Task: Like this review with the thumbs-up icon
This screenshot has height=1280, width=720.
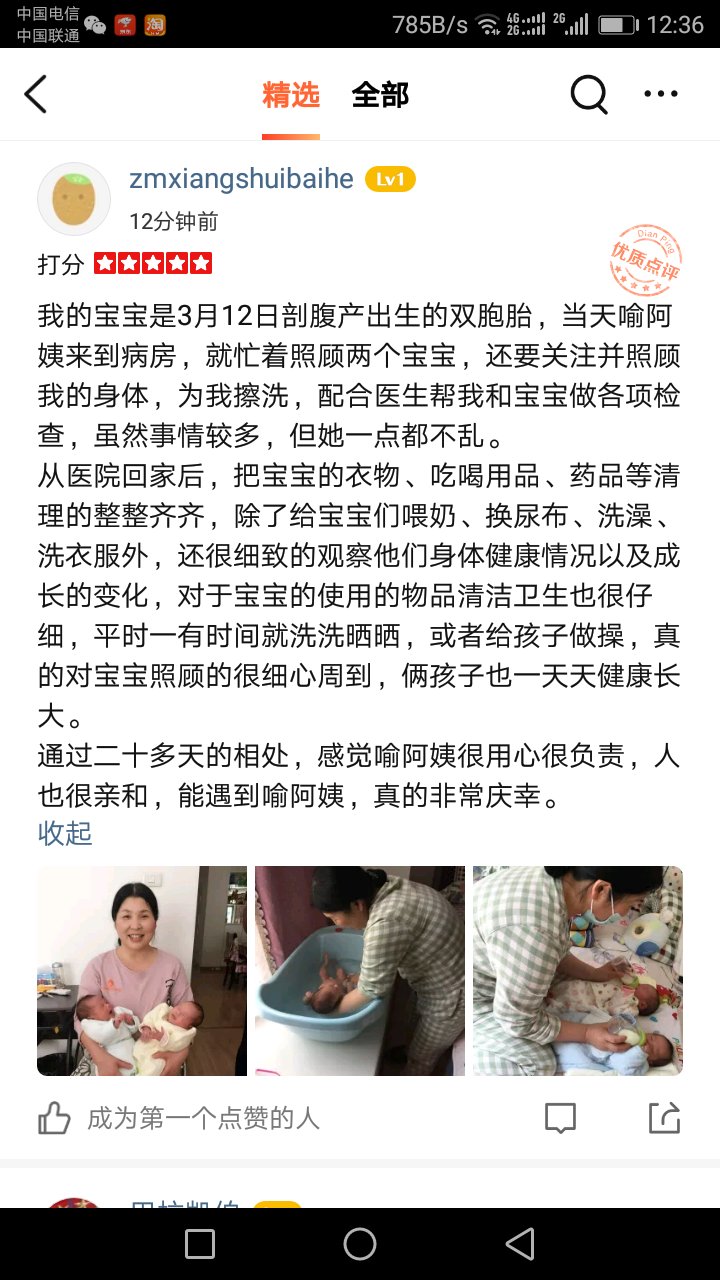Action: (x=55, y=1117)
